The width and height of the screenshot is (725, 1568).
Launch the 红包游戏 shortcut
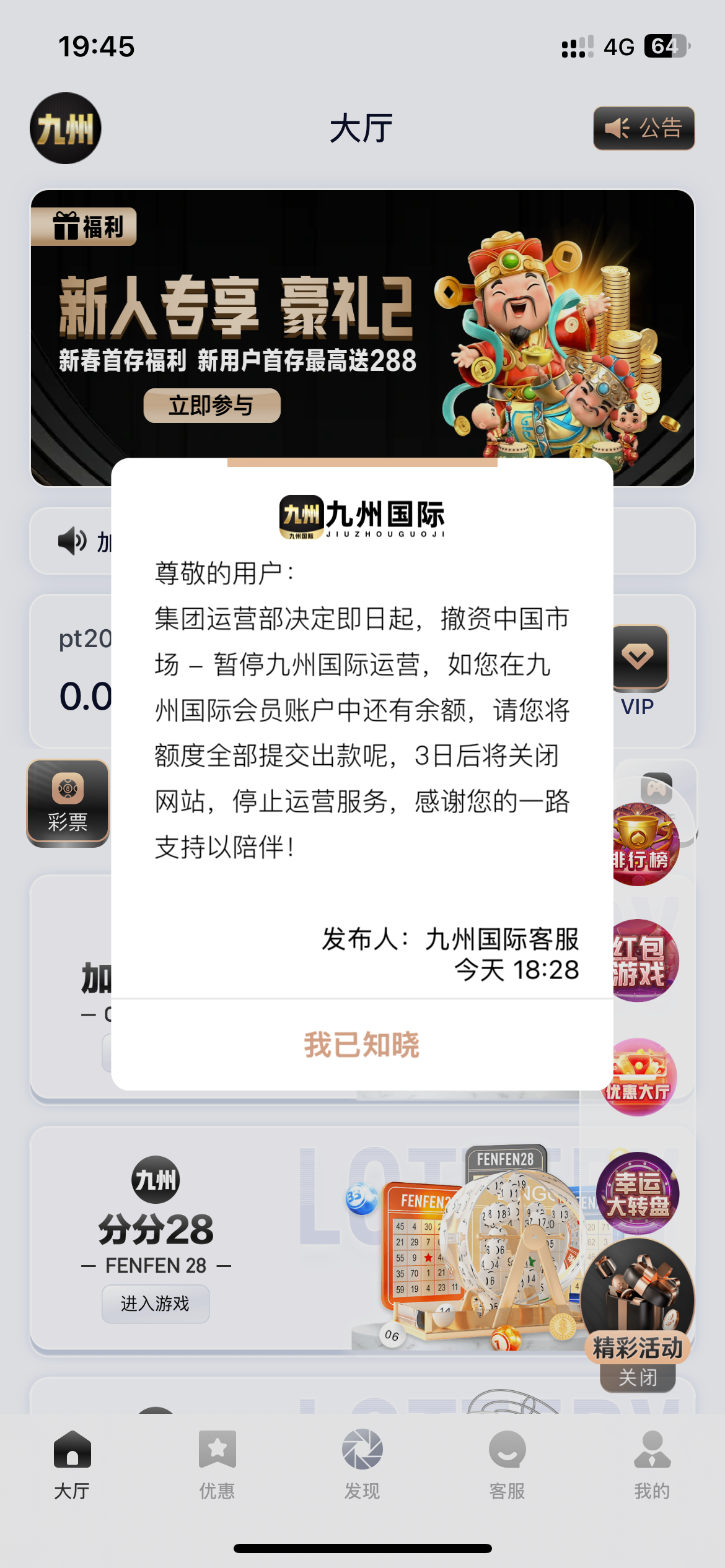(642, 961)
